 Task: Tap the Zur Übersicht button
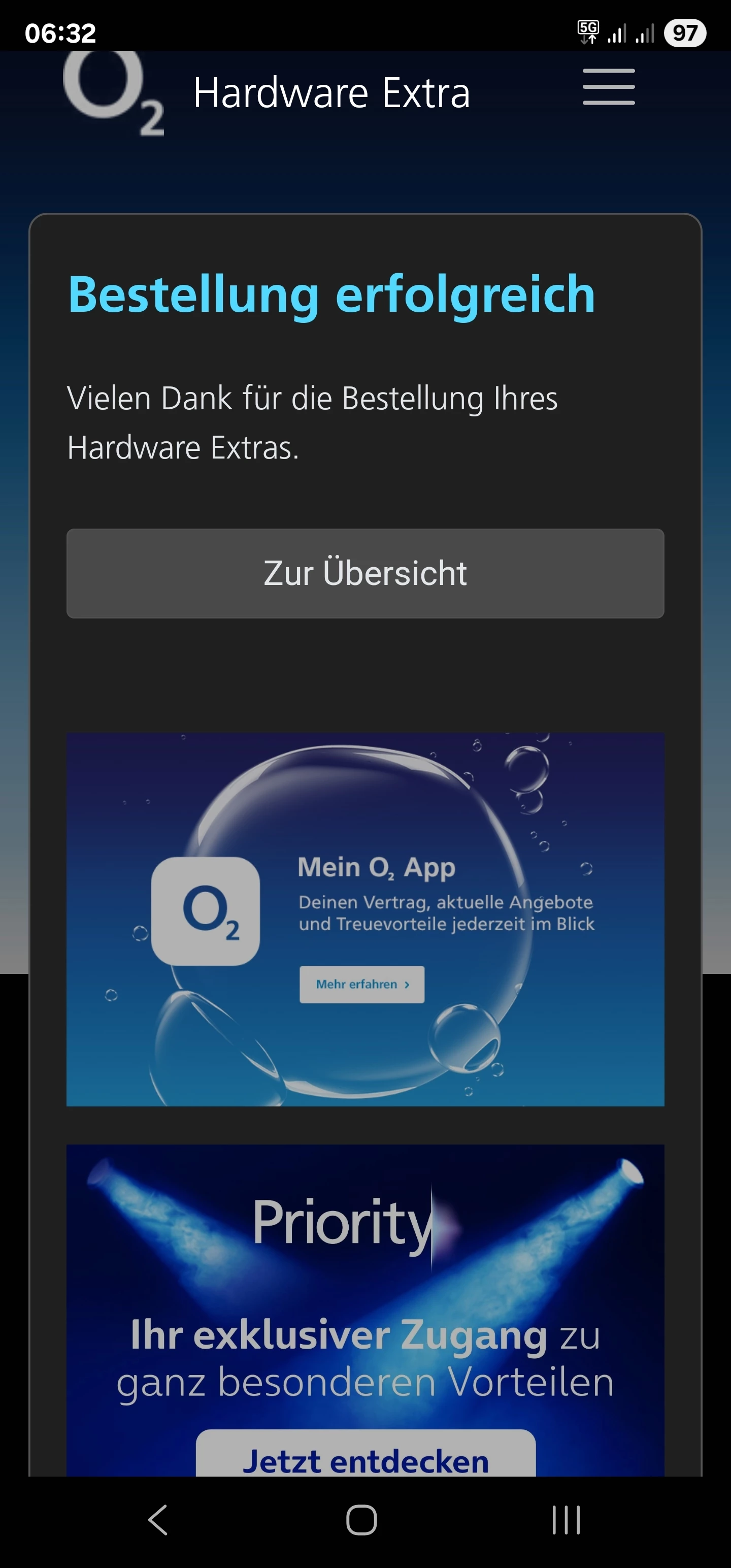(x=365, y=573)
